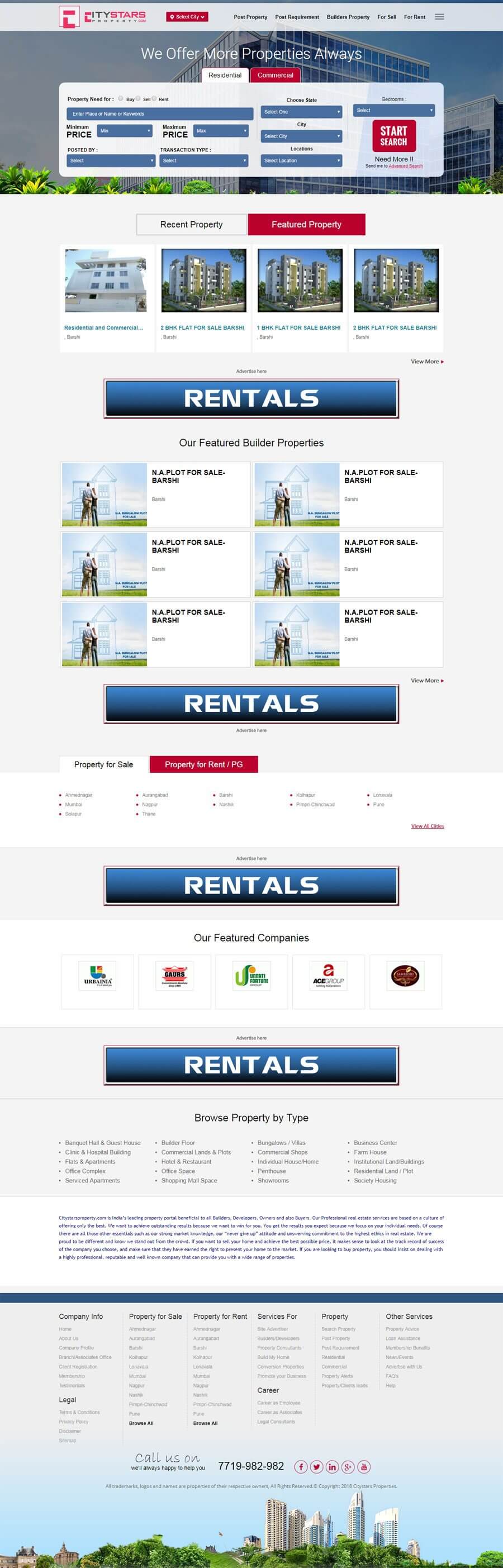Screen dimensions: 503x1568
Task: Switch to Property for Rent / PG tab
Action: [x=203, y=764]
